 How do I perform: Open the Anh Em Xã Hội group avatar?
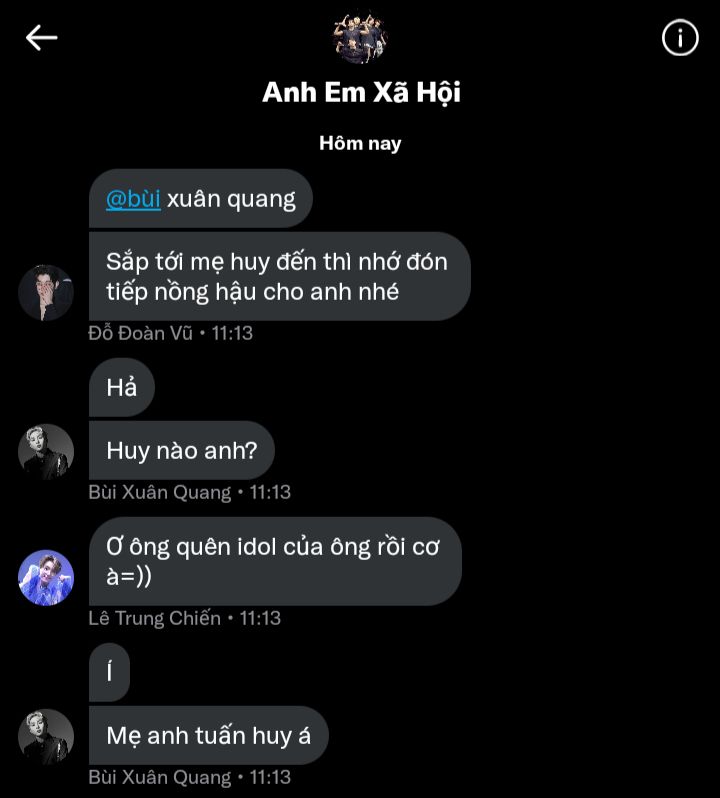(360, 37)
